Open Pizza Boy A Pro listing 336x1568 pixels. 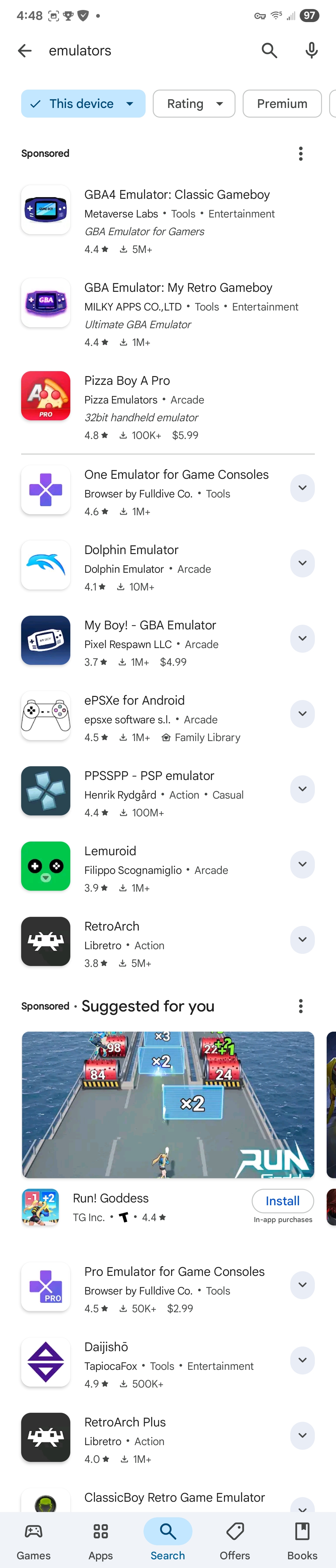coord(127,380)
